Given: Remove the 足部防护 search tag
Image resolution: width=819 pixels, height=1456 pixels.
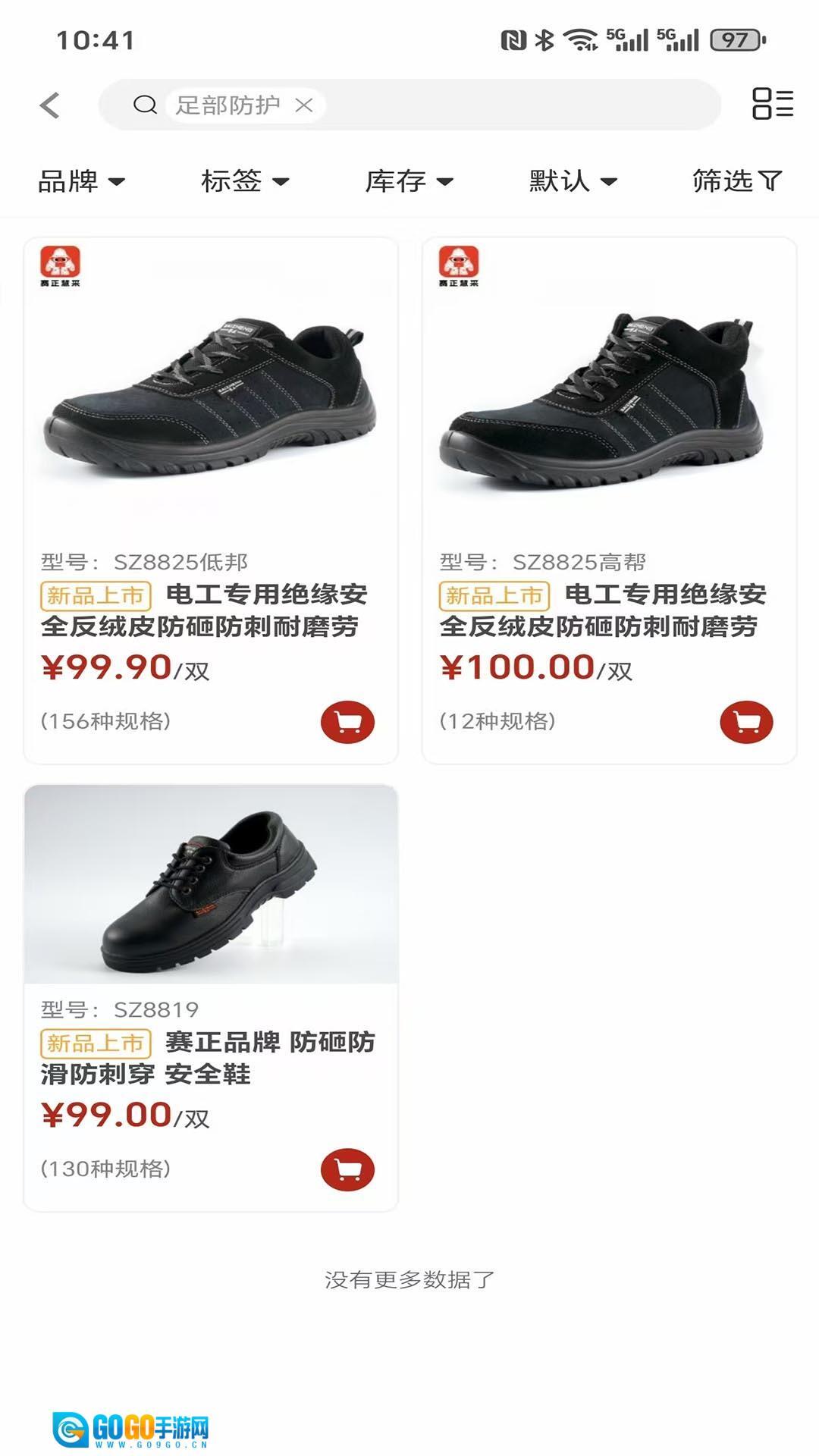Looking at the screenshot, I should [x=304, y=105].
